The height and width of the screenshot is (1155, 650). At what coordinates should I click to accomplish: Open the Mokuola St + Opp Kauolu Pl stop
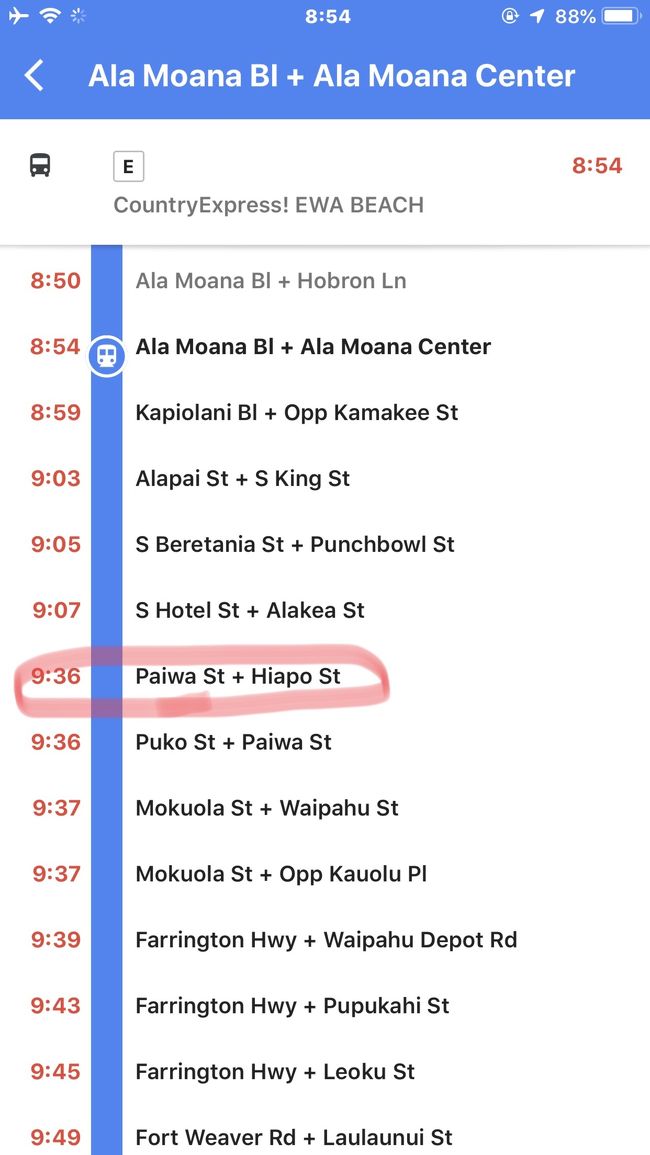281,875
